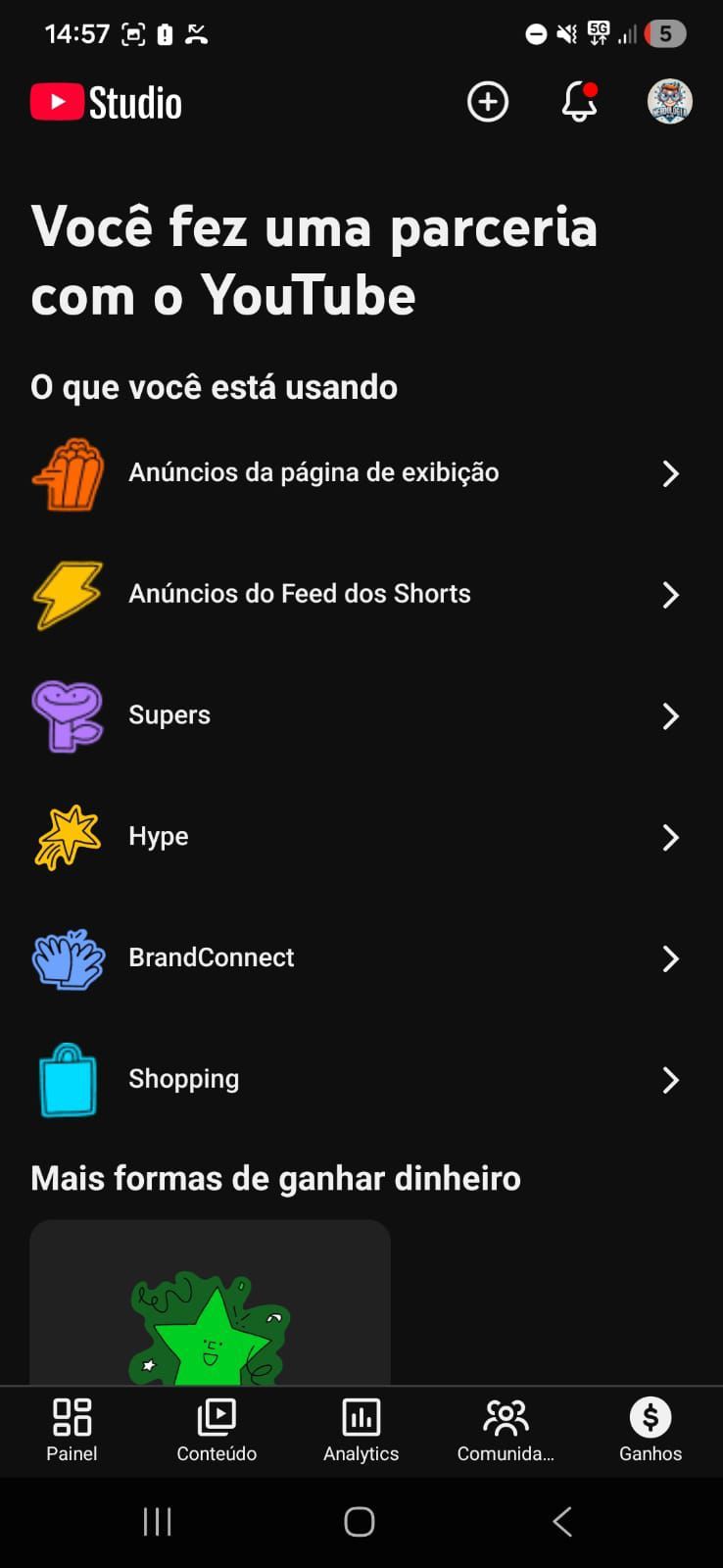The width and height of the screenshot is (723, 1568).
Task: Switch to the Conteúdo tab
Action: [x=217, y=1431]
